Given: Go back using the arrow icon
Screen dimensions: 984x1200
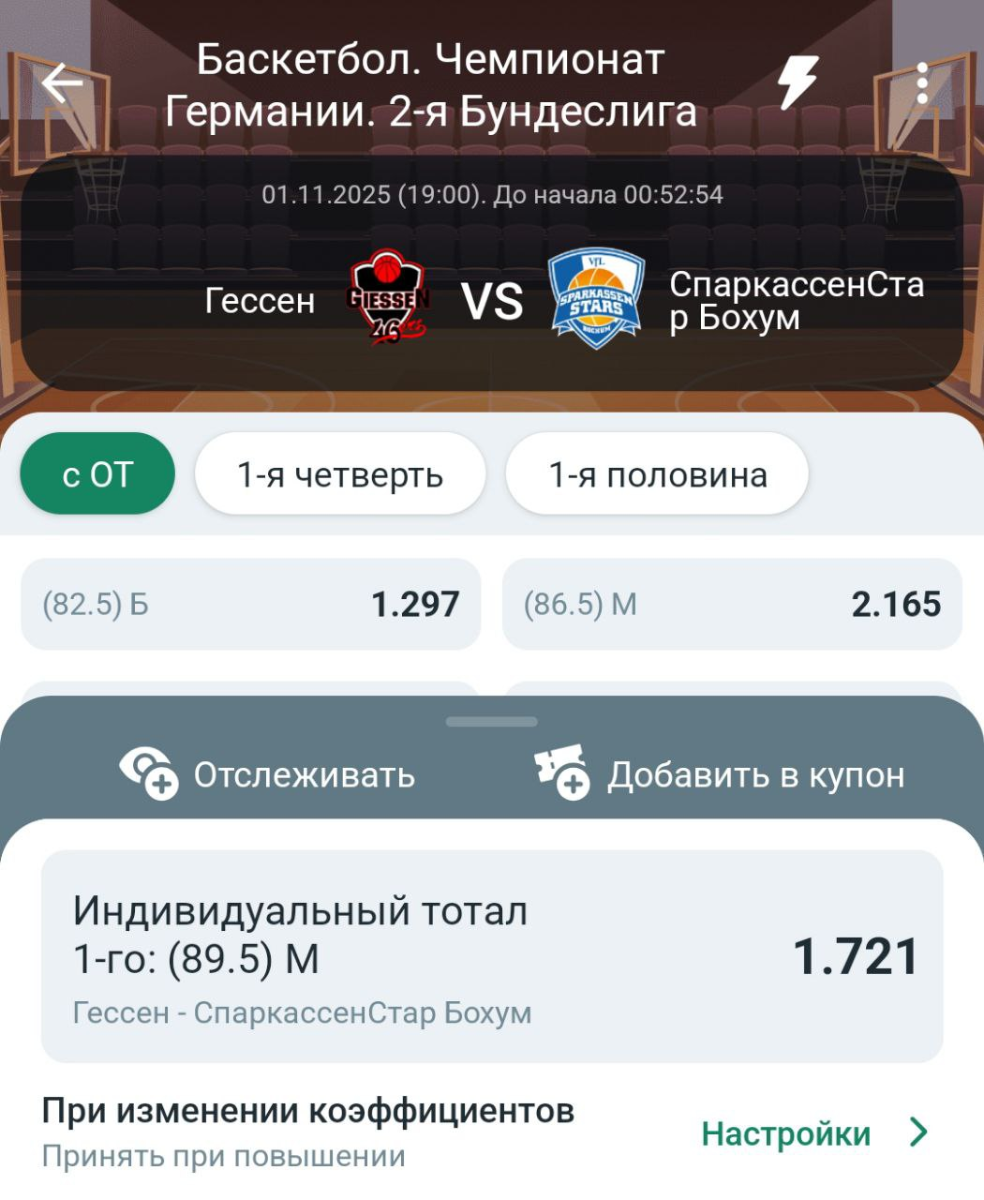Looking at the screenshot, I should [62, 83].
